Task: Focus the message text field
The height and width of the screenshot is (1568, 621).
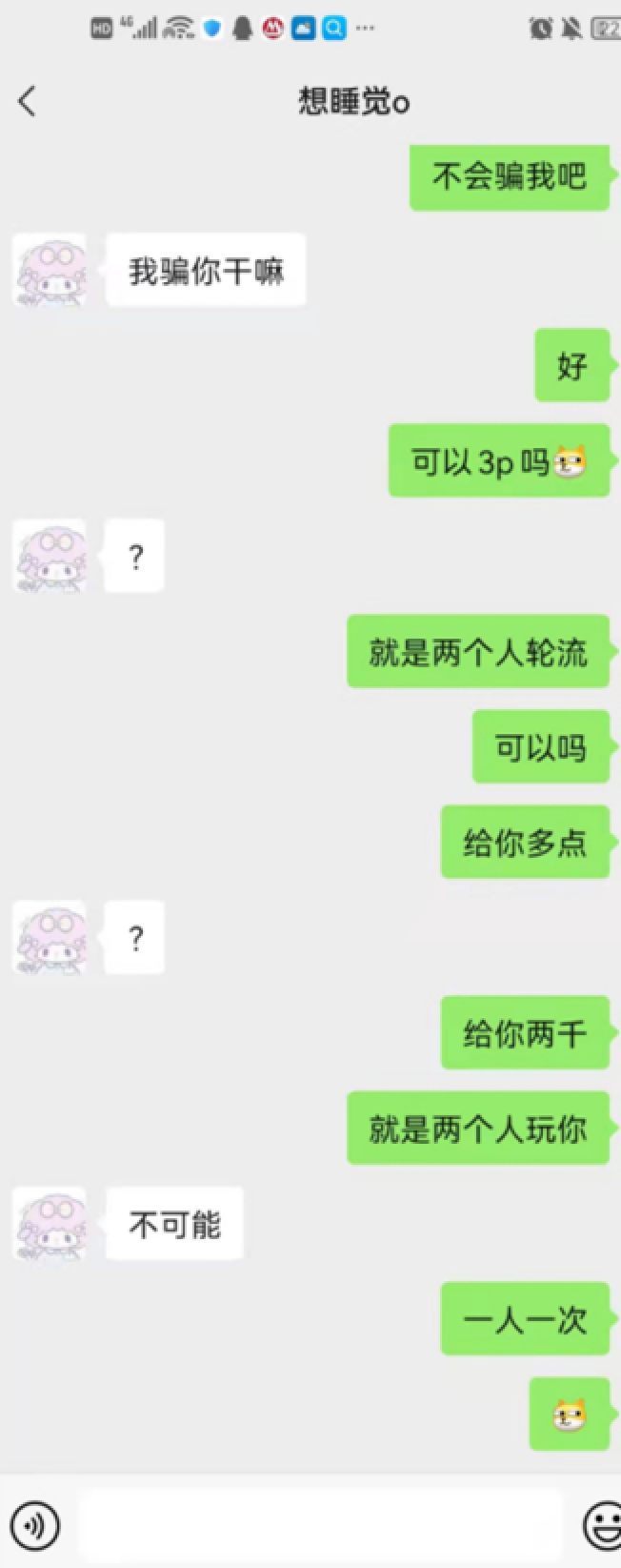Action: (319, 1525)
